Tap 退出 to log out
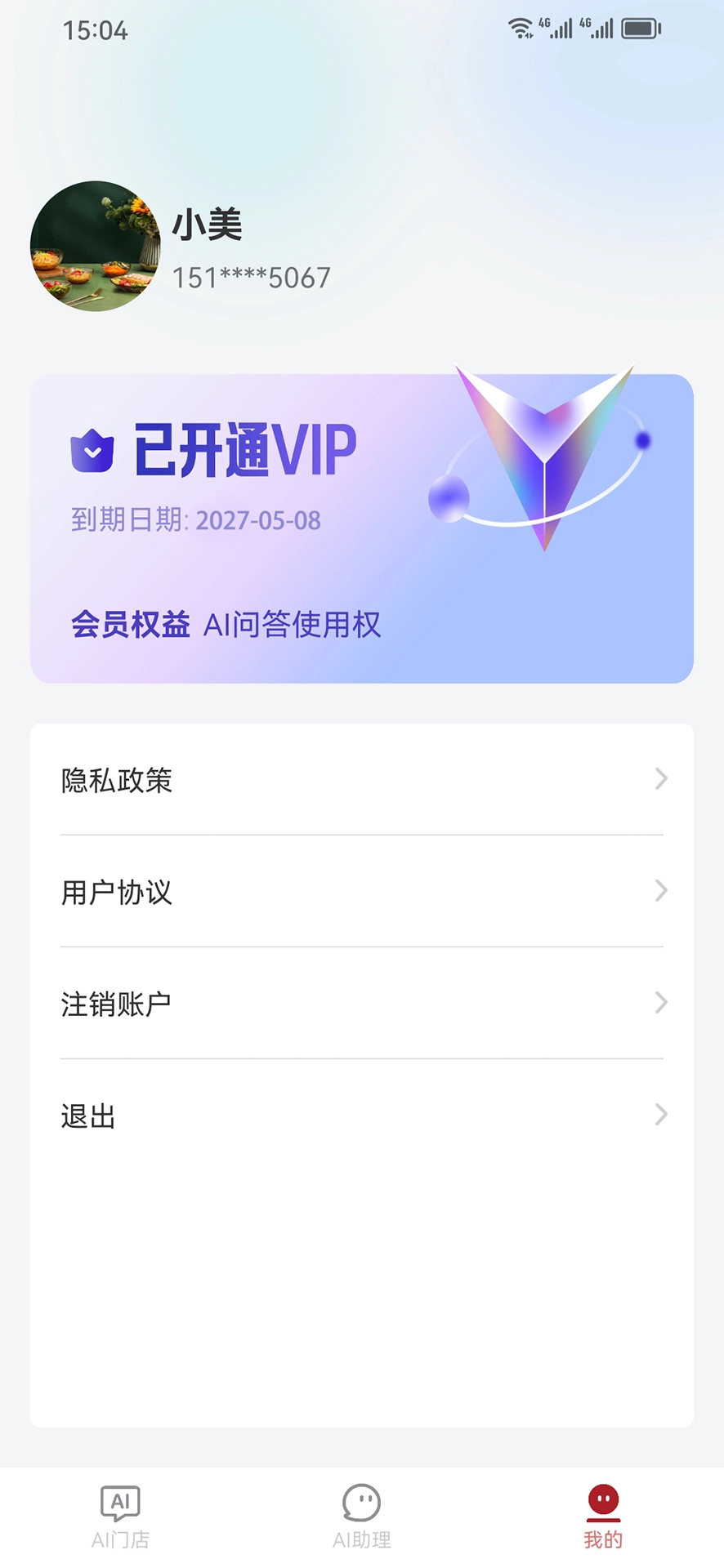This screenshot has height=1568, width=724. pyautogui.click(x=87, y=1116)
